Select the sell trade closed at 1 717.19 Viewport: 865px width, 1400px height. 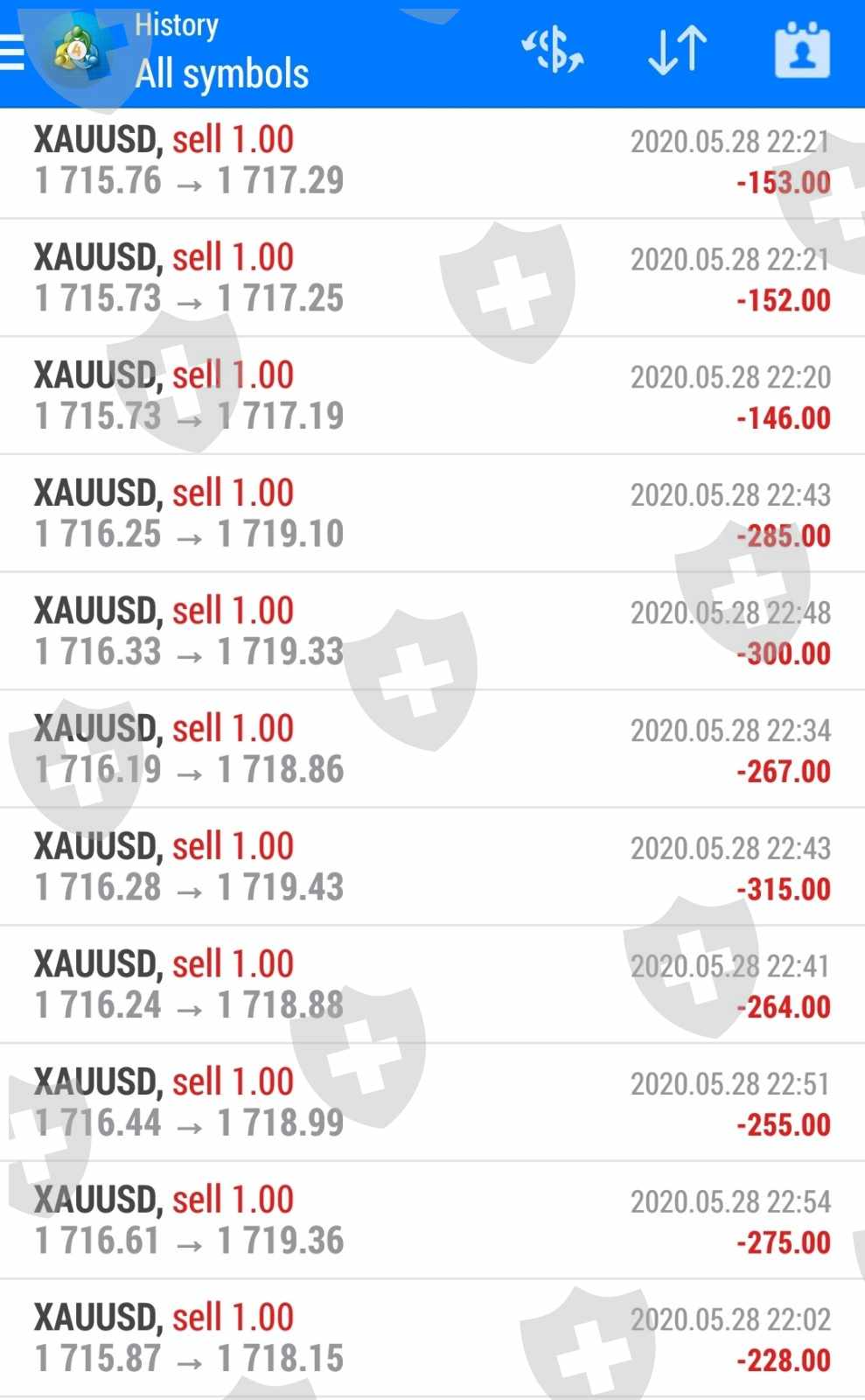click(432, 395)
